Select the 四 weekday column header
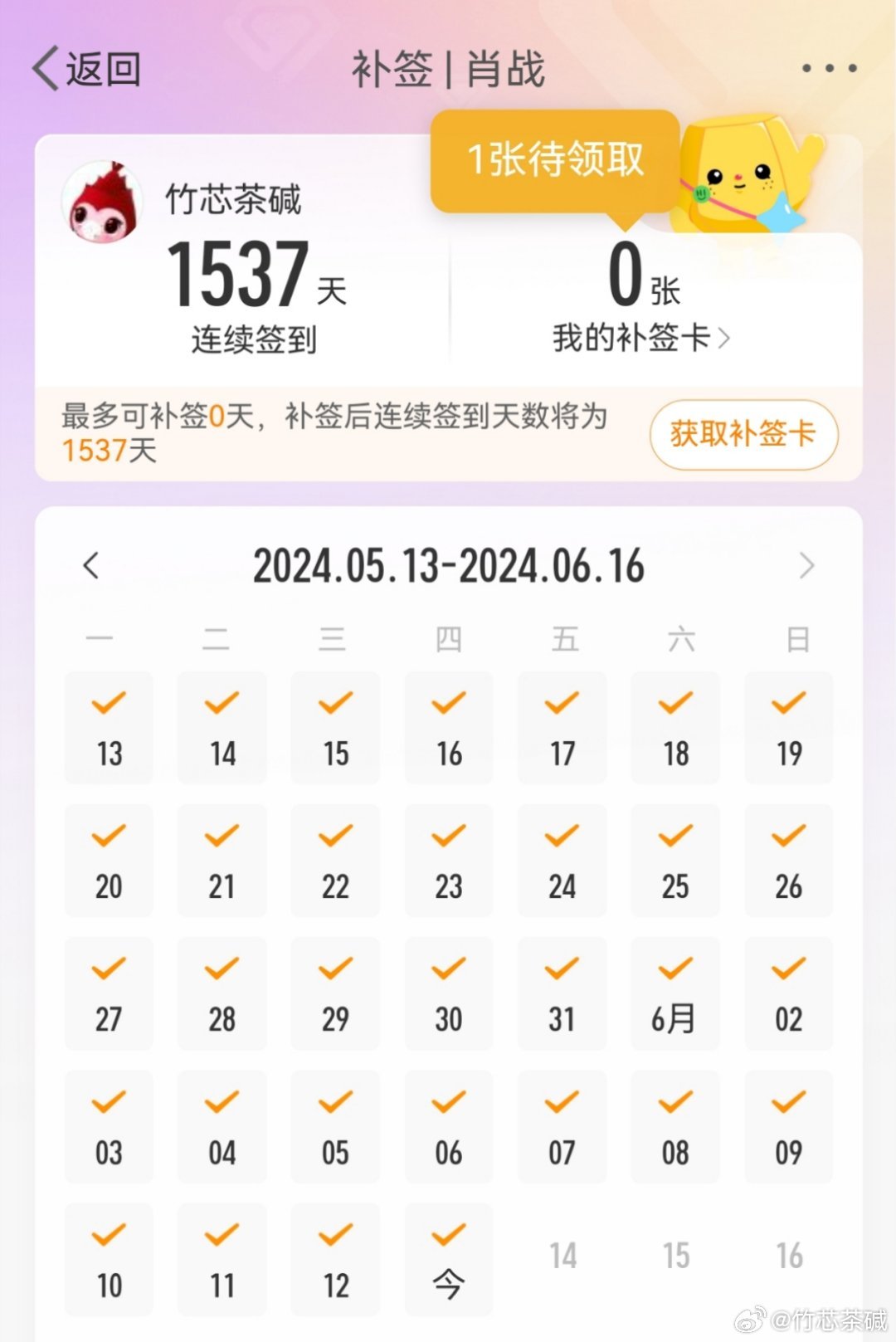 (x=448, y=639)
